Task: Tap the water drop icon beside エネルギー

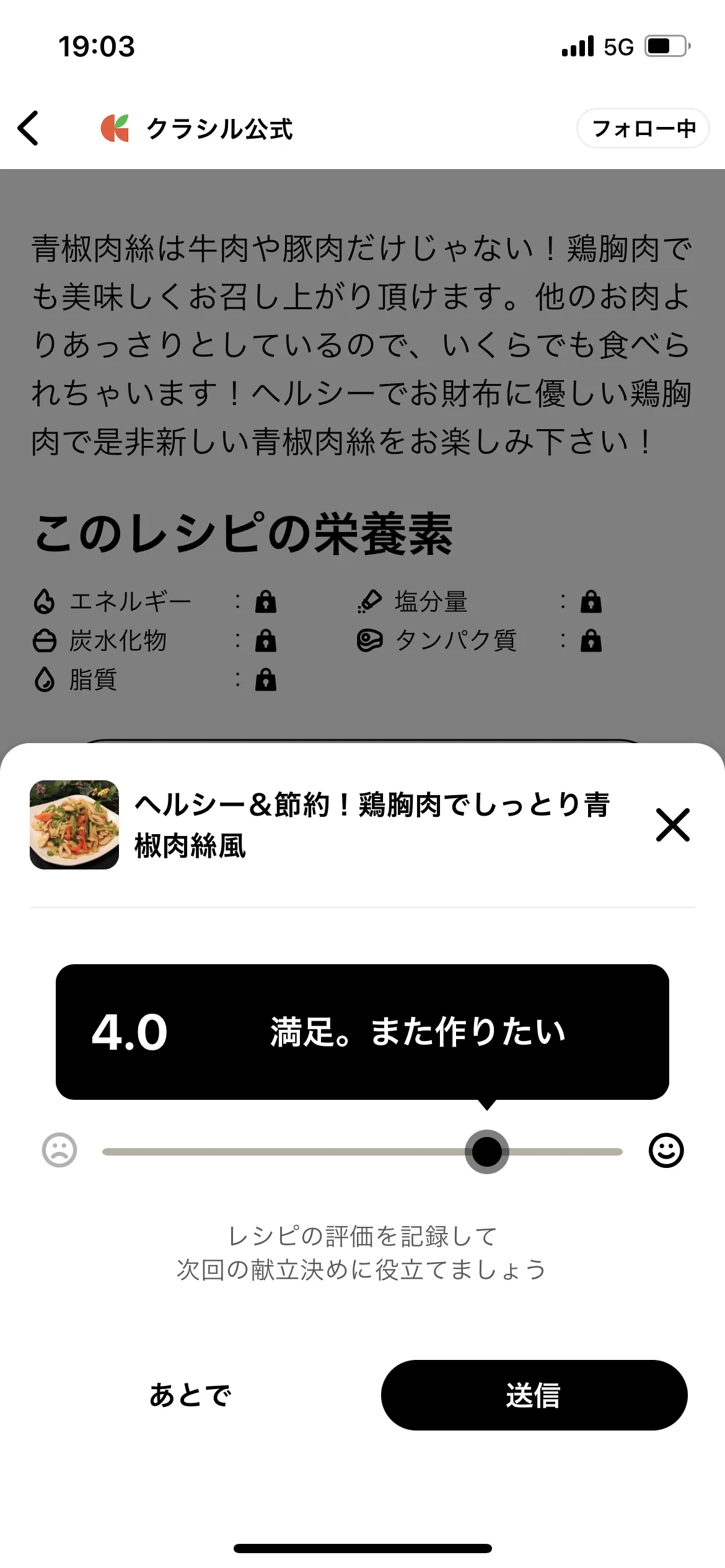Action: pos(44,600)
